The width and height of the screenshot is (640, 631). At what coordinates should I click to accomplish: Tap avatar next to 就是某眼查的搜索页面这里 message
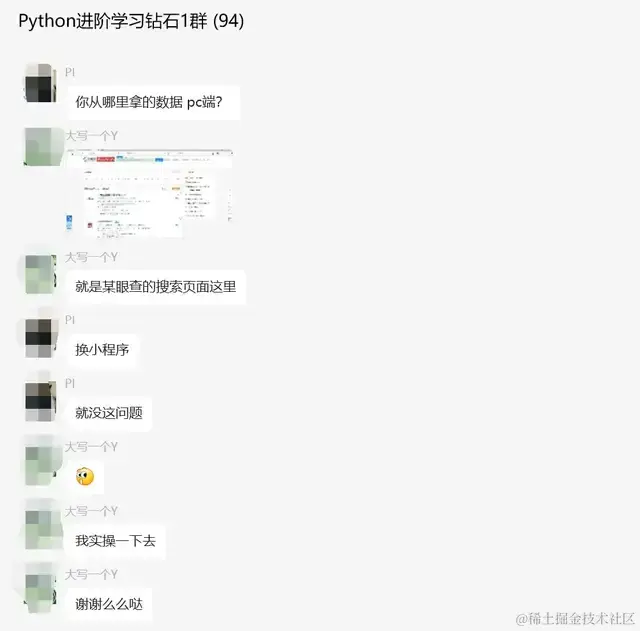pyautogui.click(x=39, y=274)
